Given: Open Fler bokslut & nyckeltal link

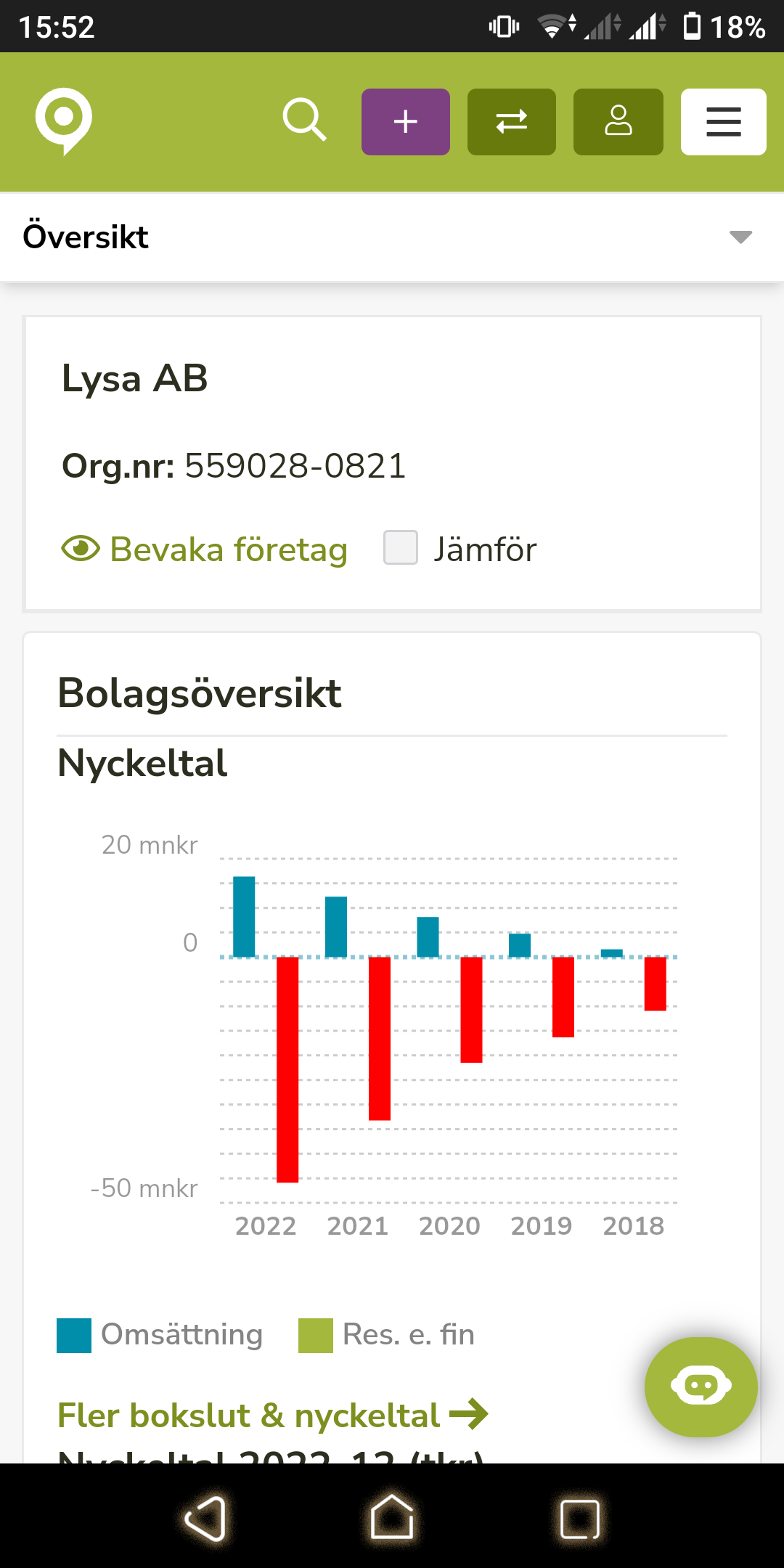Looking at the screenshot, I should coord(272,1415).
